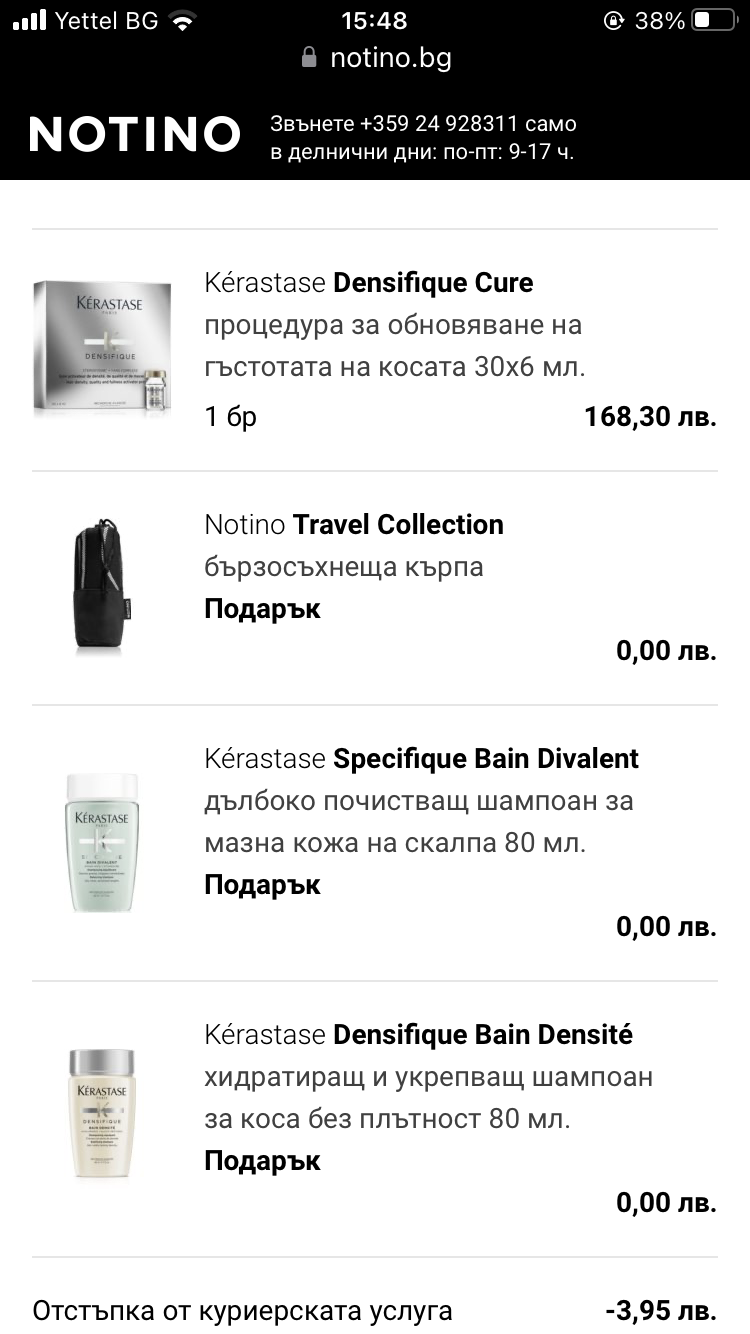Open the Notino home page via header logo
The image size is (750, 1334).
coord(135,135)
